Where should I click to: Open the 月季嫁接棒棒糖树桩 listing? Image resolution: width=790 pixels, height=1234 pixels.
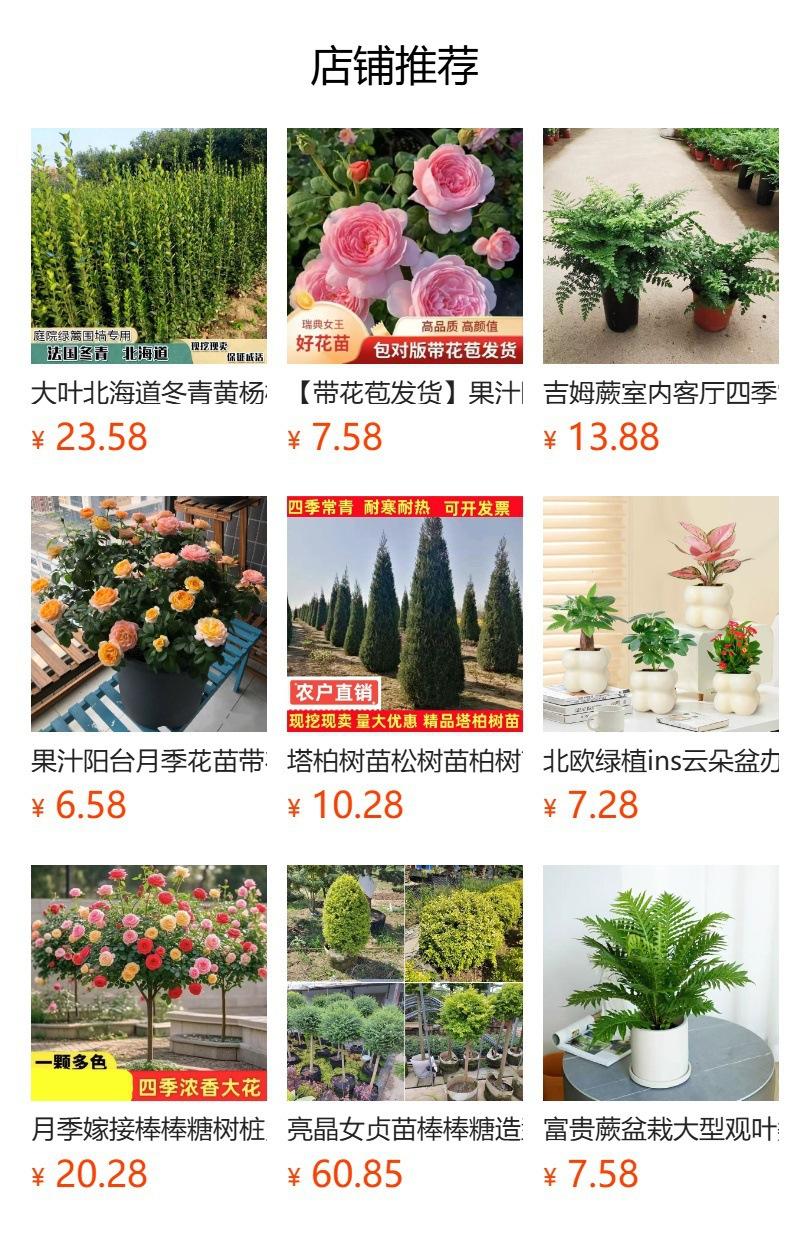149,983
